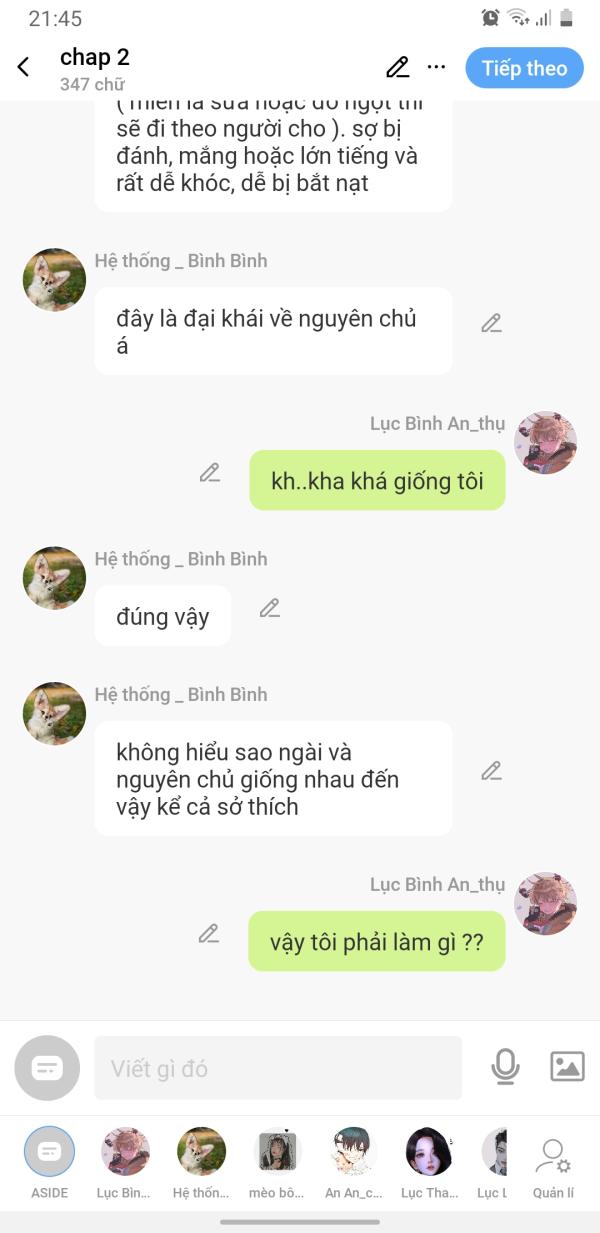Screen dimensions: 600x1233
Task: Tap the microphone icon for voice input
Action: [506, 1067]
